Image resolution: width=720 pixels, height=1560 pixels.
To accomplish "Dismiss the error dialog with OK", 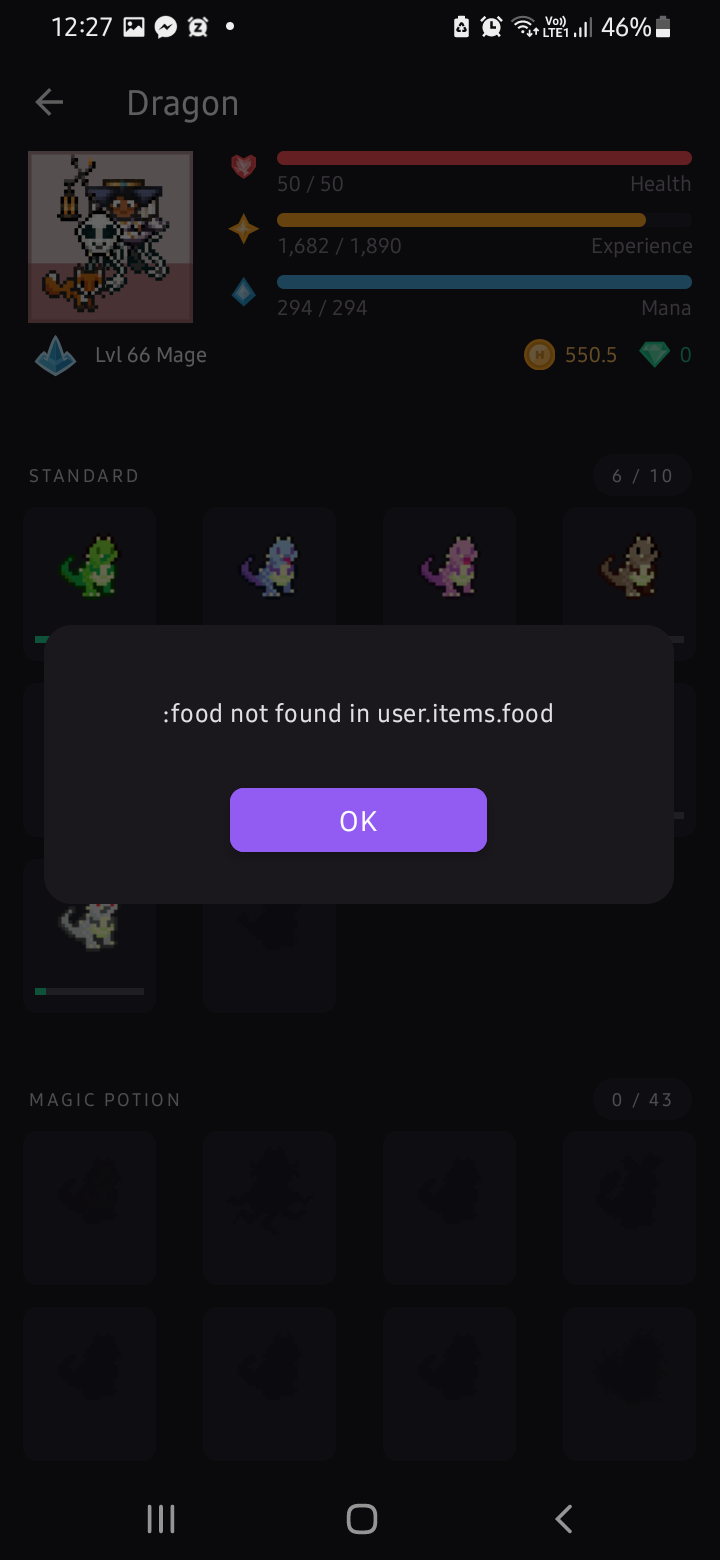I will pyautogui.click(x=358, y=820).
